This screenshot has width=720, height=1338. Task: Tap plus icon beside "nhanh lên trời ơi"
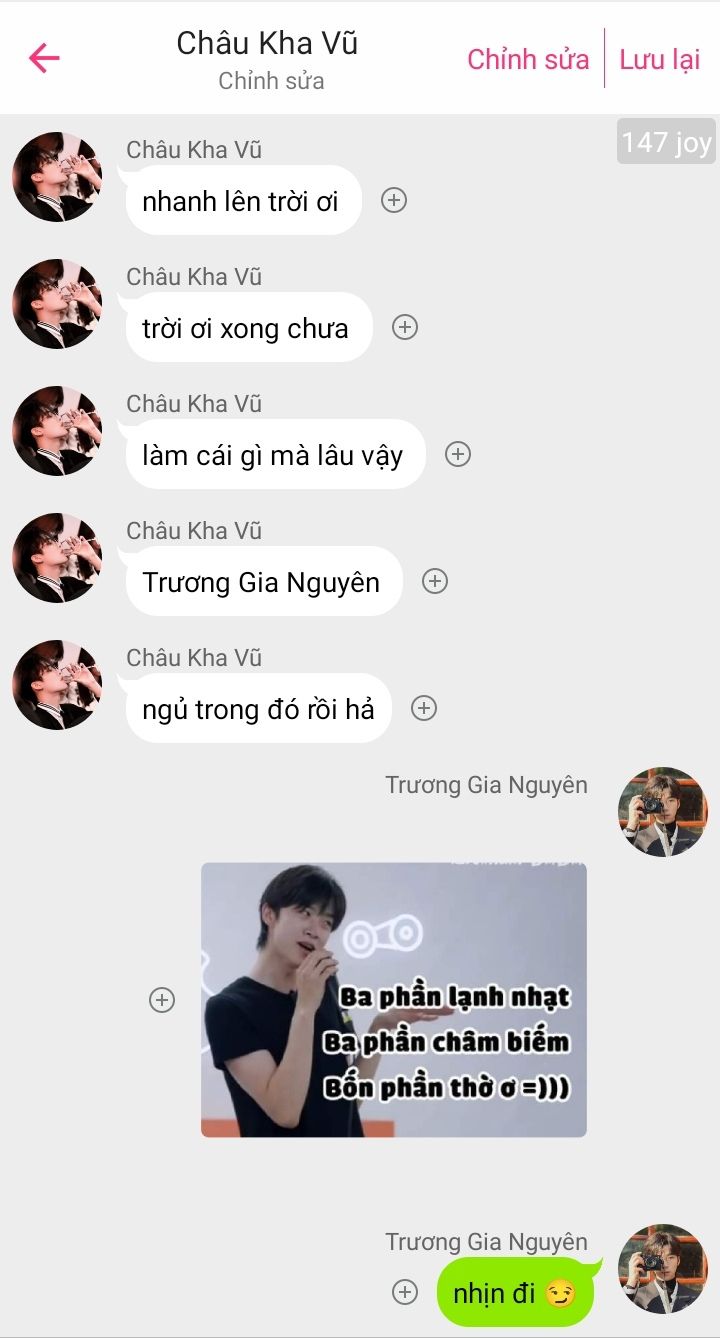[394, 201]
